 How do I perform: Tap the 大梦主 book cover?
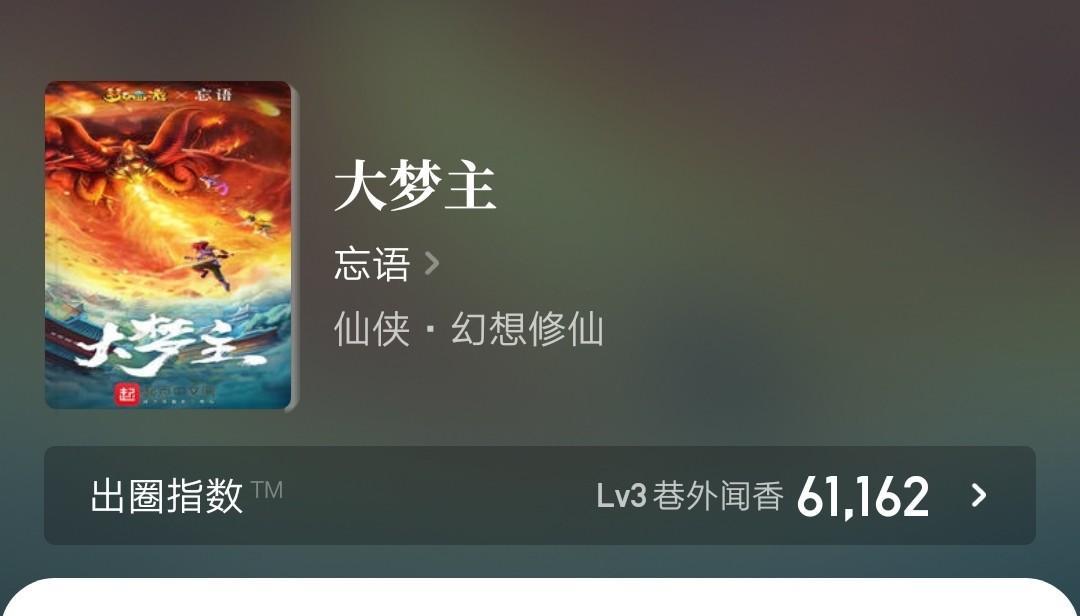pos(168,245)
